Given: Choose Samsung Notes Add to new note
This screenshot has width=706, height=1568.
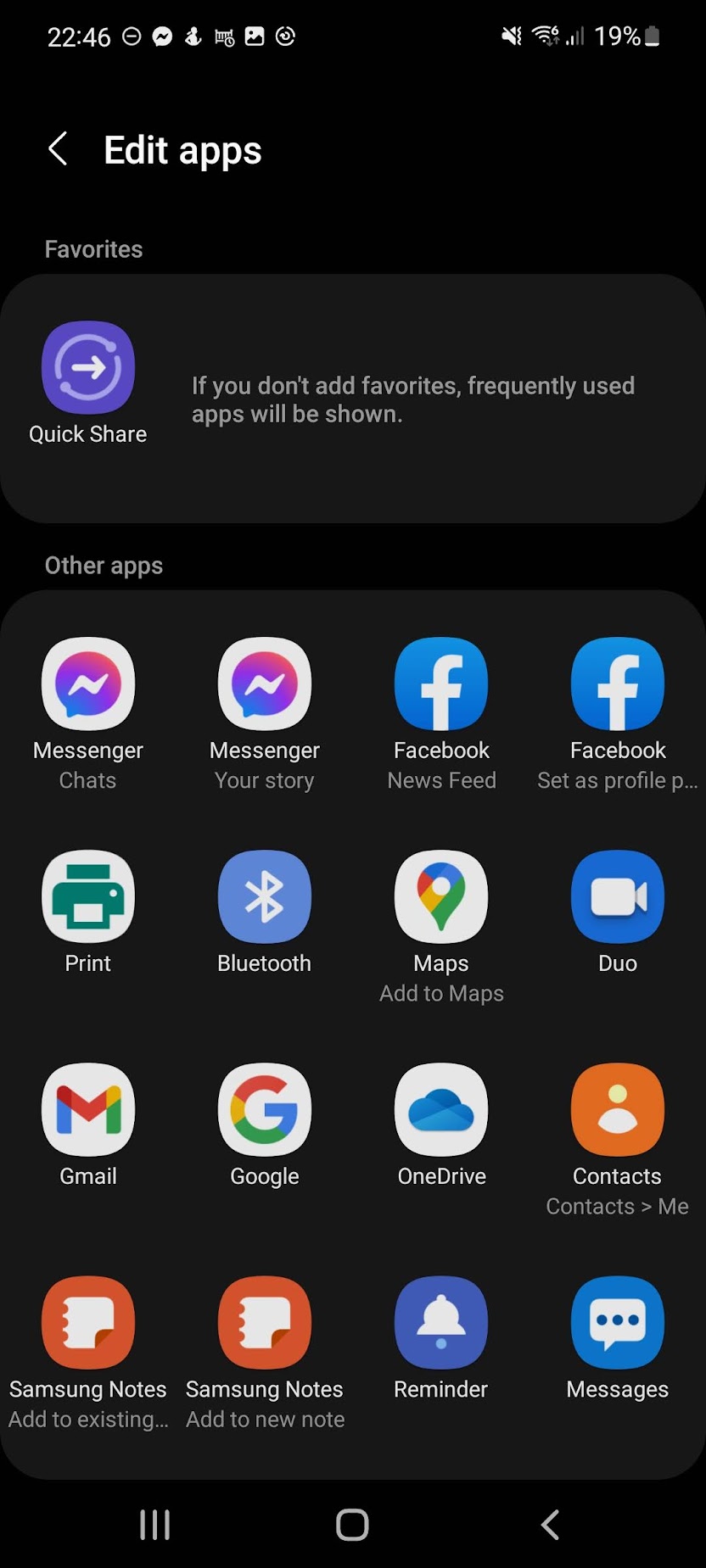Looking at the screenshot, I should coord(265,1353).
